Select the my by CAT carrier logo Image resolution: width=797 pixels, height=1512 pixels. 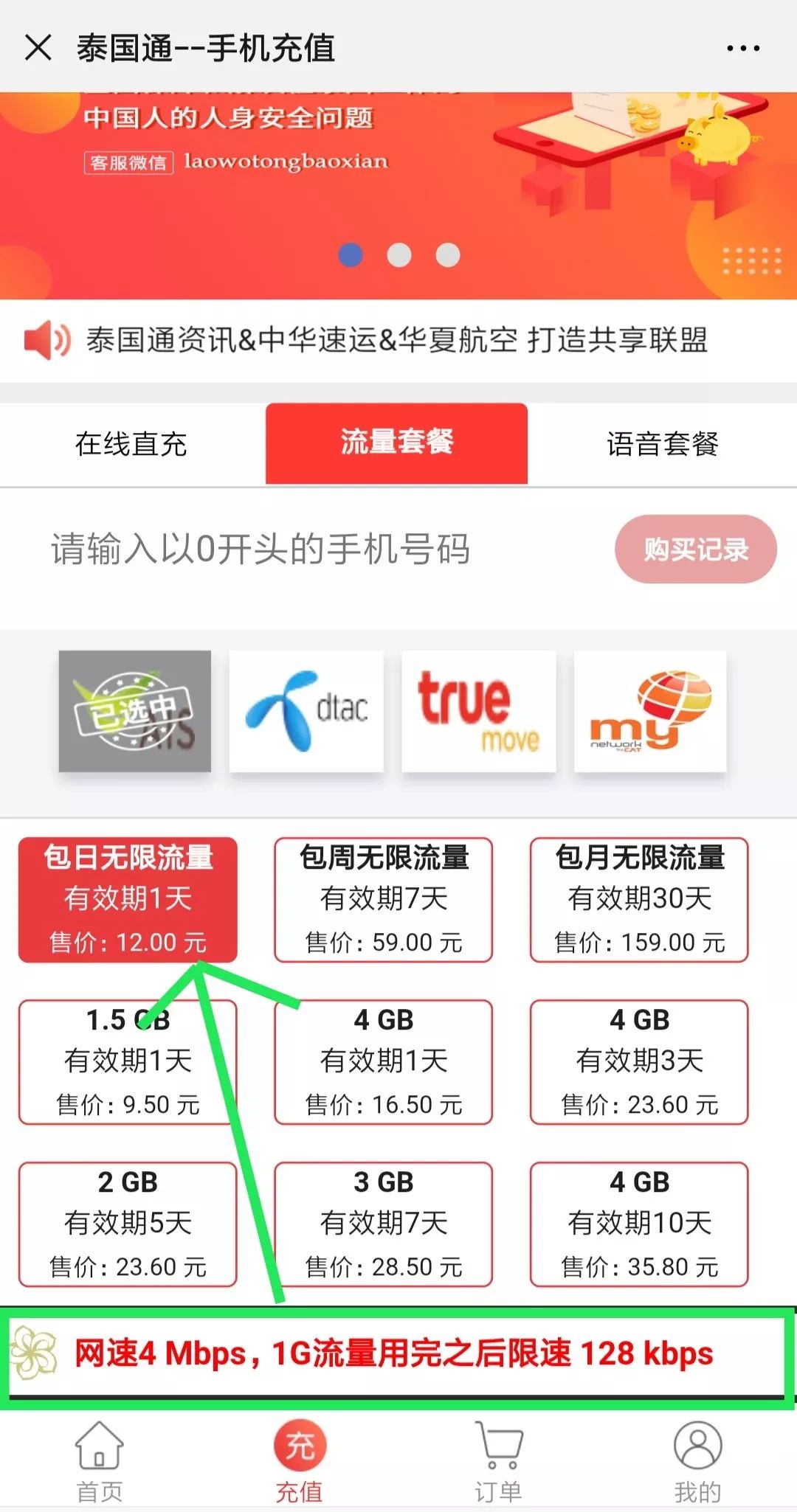(x=650, y=710)
